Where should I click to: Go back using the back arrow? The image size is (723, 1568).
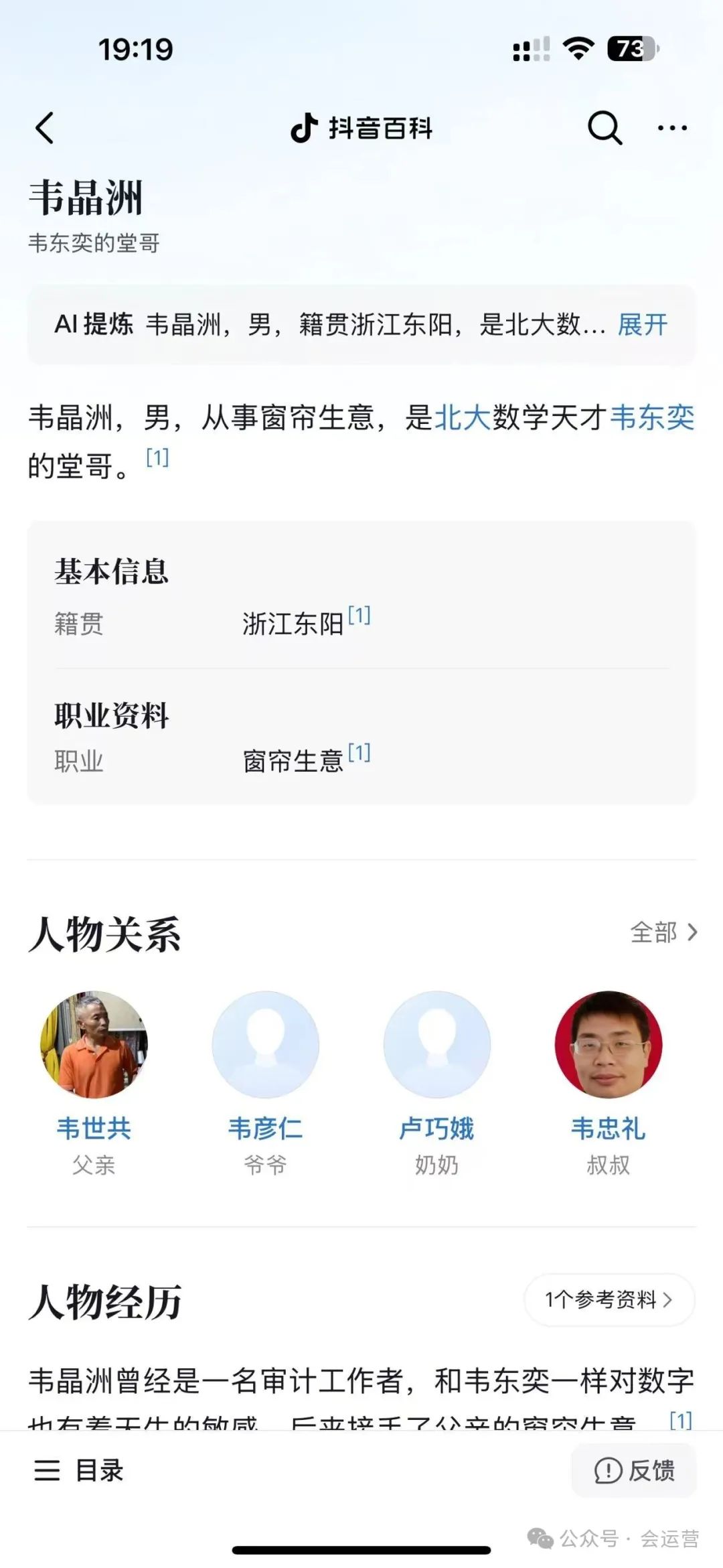tap(45, 128)
